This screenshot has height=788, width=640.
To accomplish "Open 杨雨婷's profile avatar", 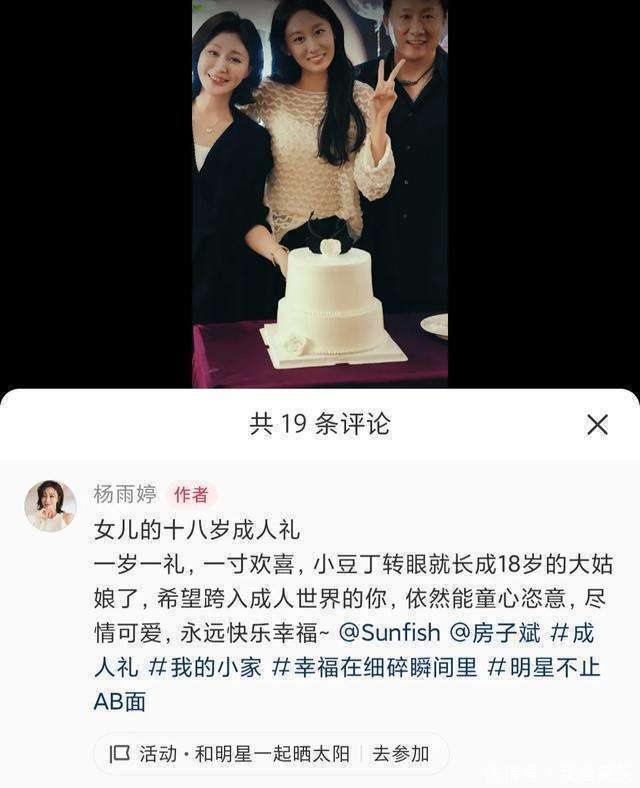I will coord(50,505).
